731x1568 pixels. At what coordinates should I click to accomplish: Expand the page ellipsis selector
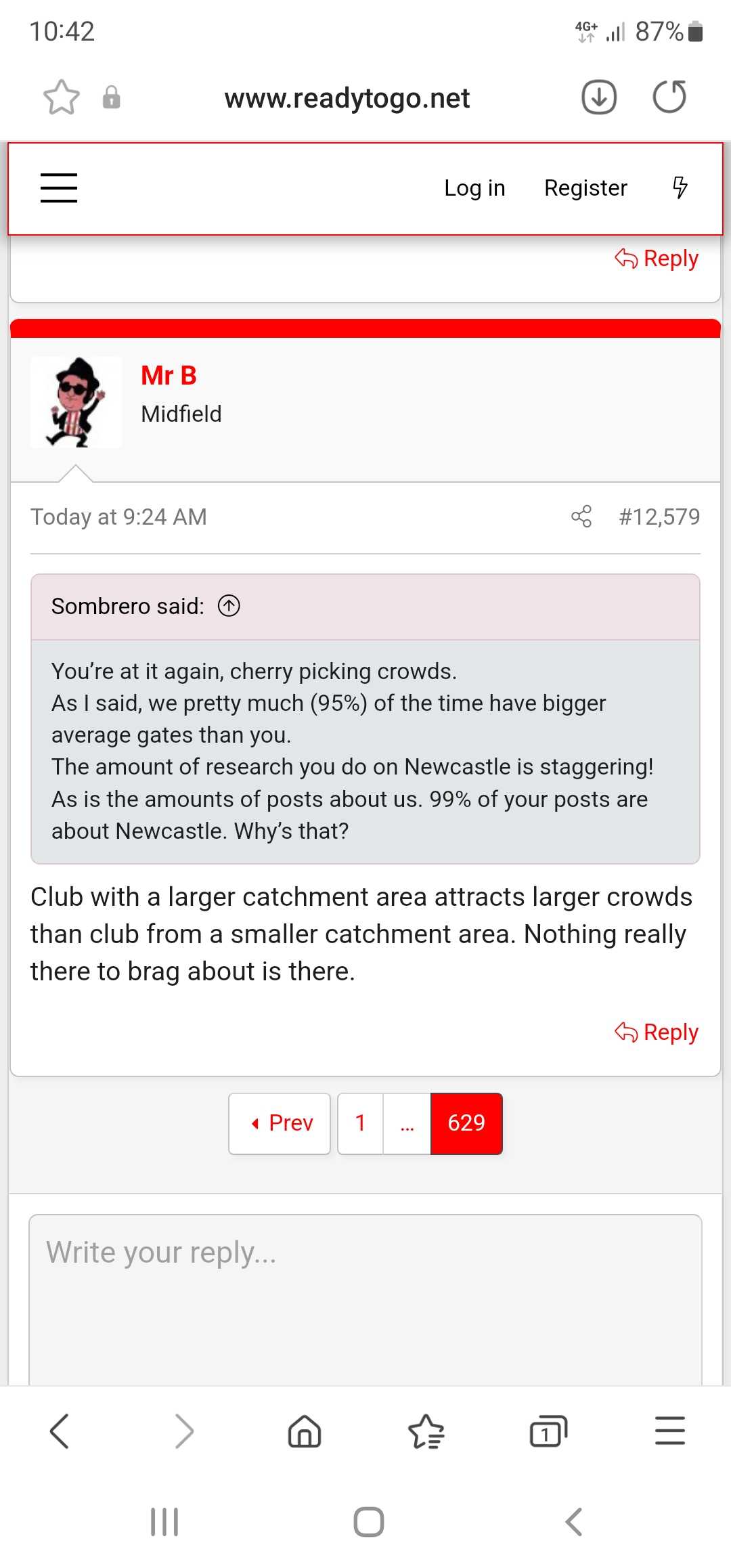[407, 1123]
